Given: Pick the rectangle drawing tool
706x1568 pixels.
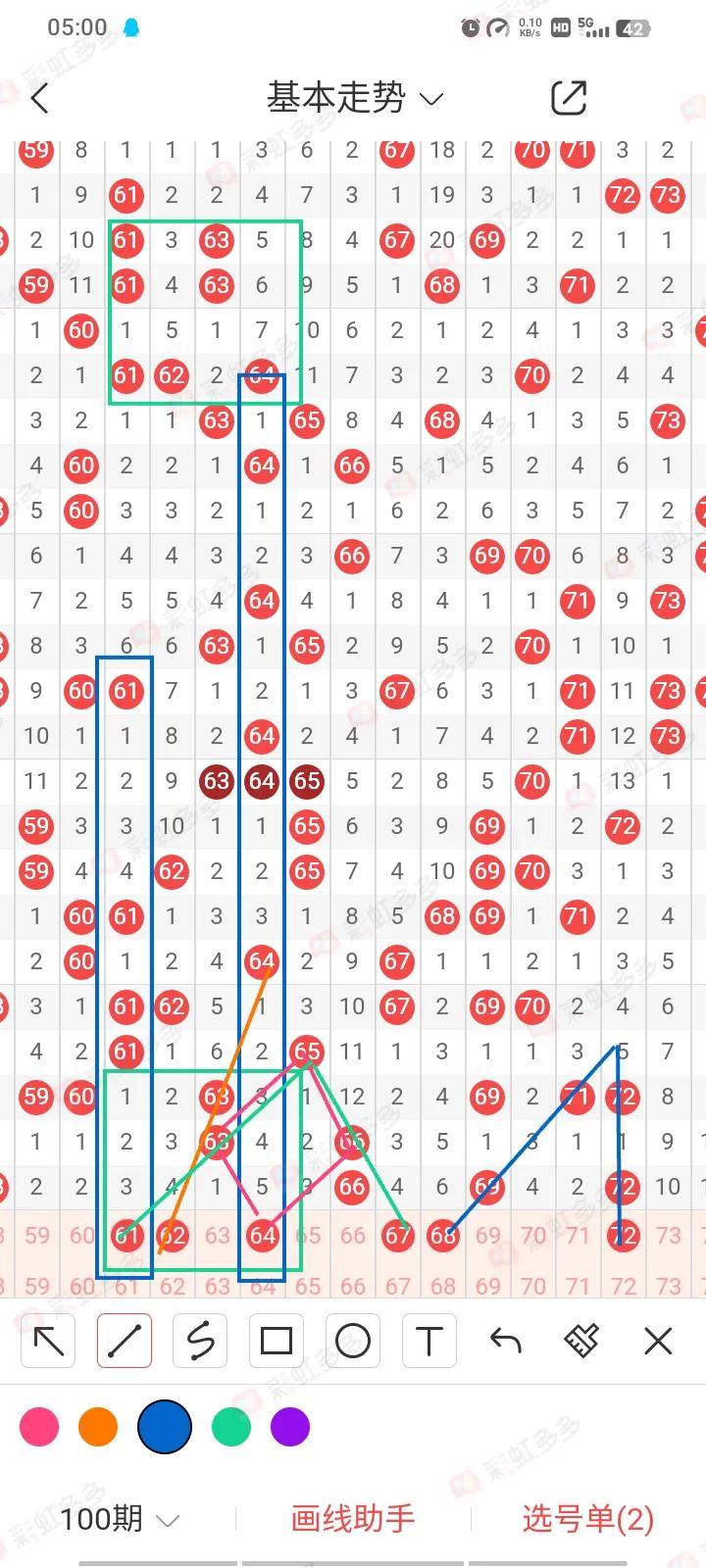Looking at the screenshot, I should pyautogui.click(x=277, y=1341).
